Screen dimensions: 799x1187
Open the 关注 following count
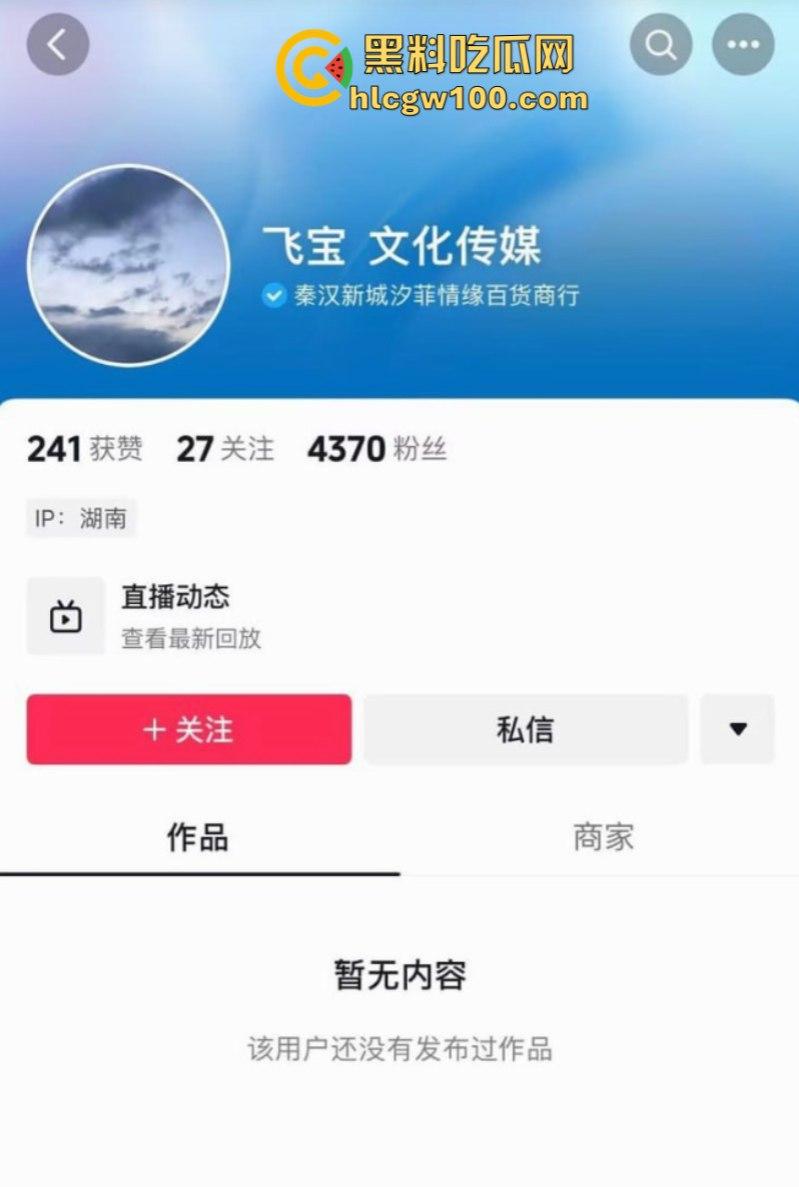pyautogui.click(x=226, y=449)
